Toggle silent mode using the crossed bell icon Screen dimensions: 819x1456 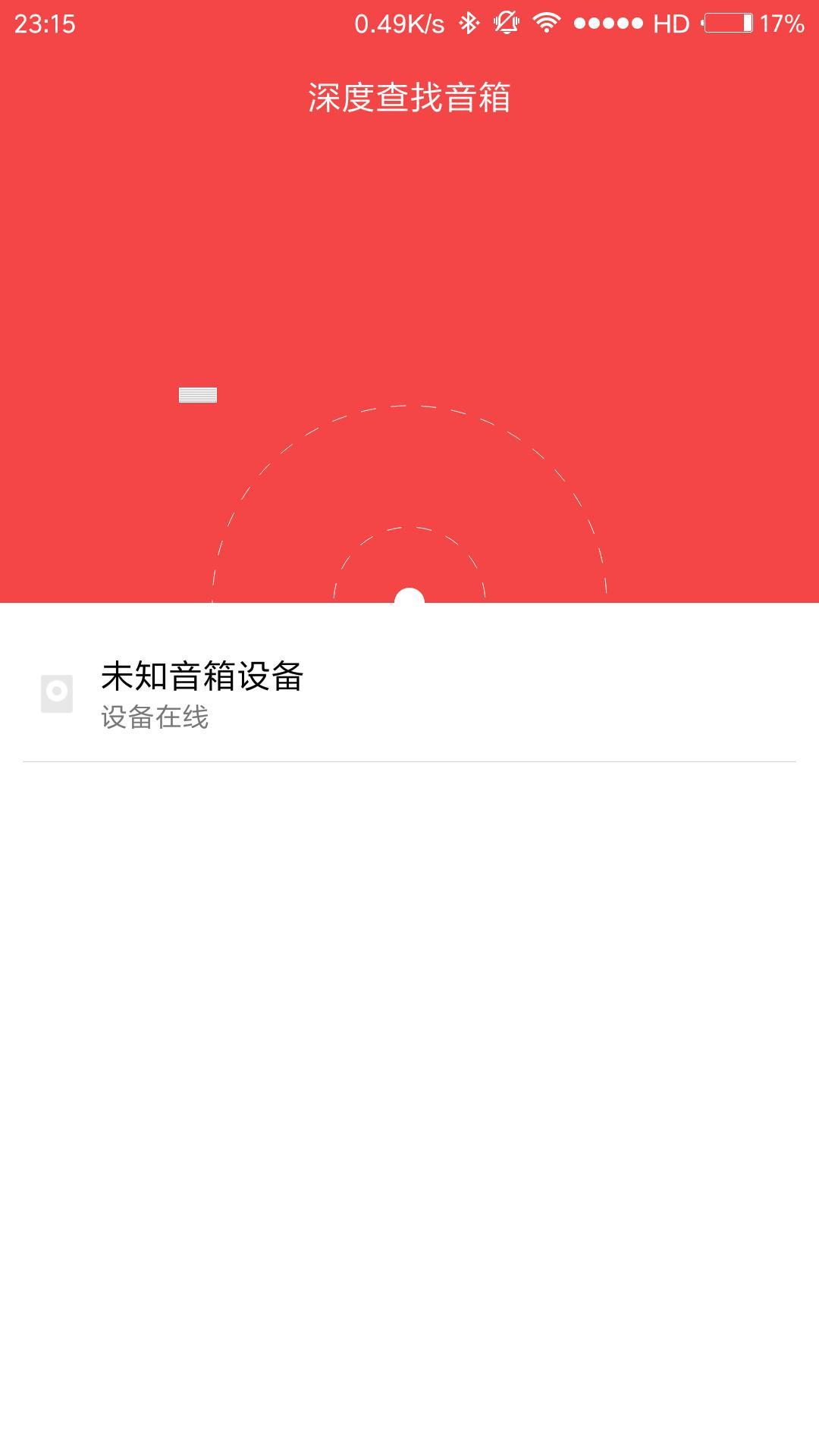507,23
